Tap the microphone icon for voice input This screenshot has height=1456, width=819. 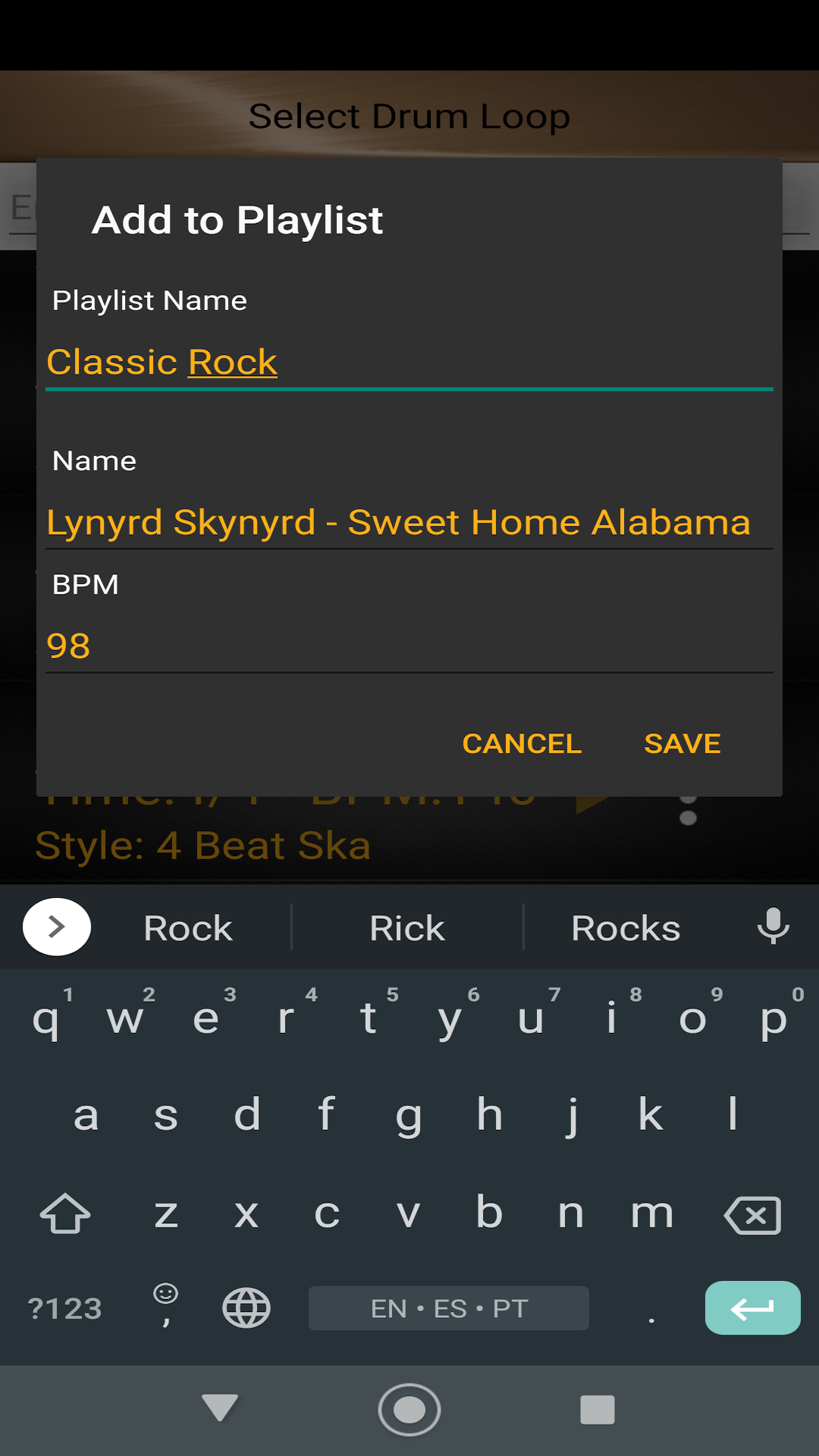click(x=773, y=927)
